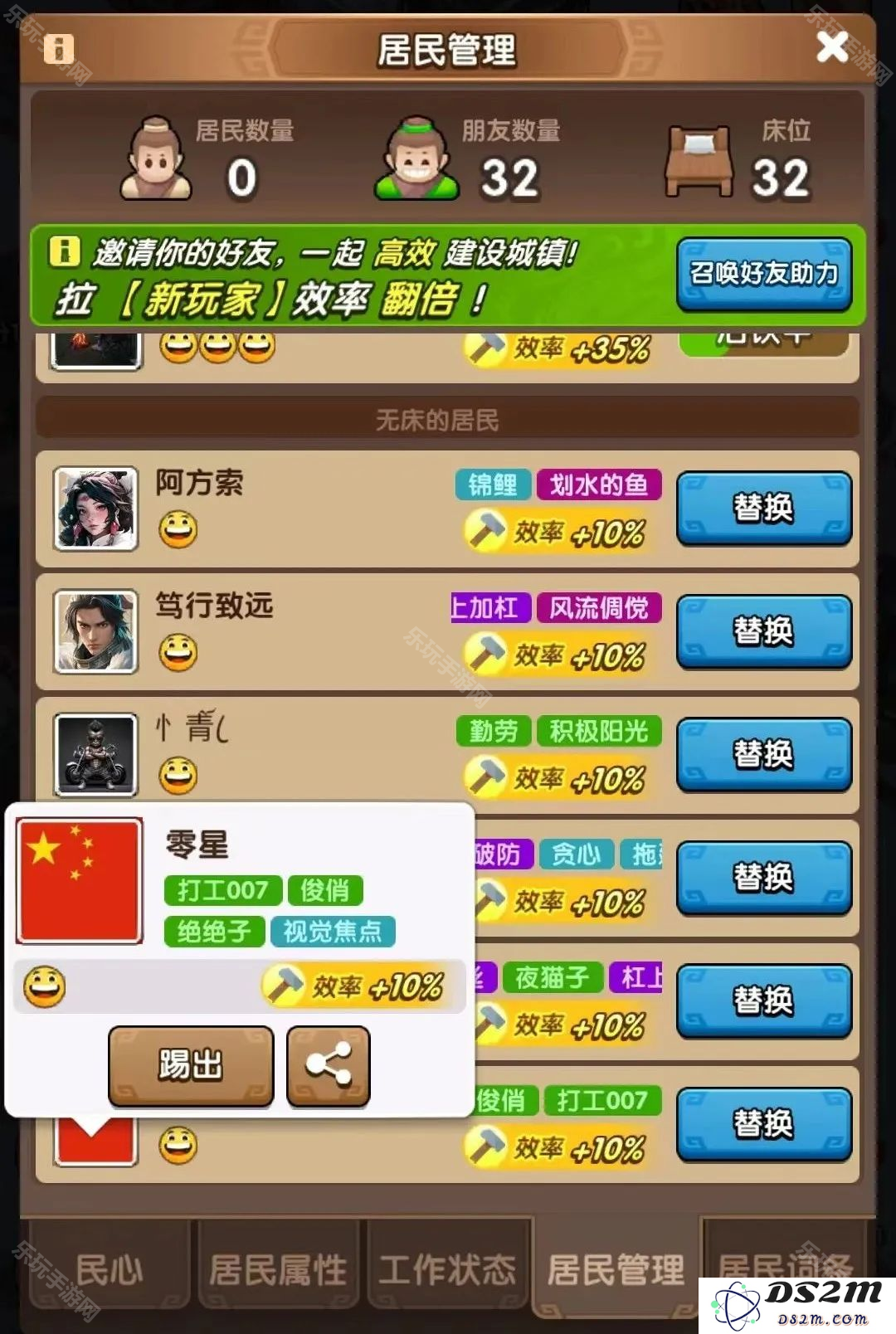Image resolution: width=896 pixels, height=1334 pixels.
Task: Kick out 零星 with 踢出
Action: [x=191, y=1065]
